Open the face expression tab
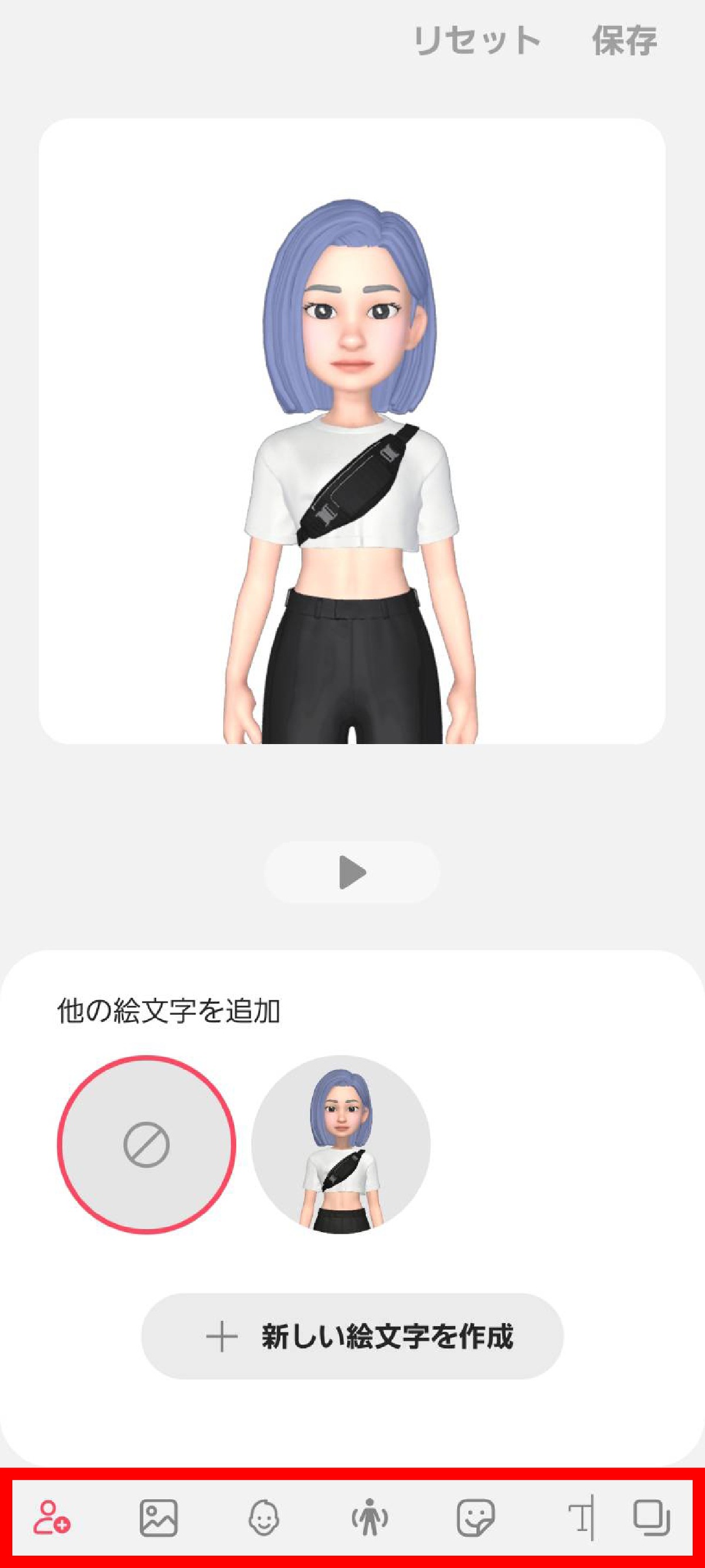Image resolution: width=705 pixels, height=1568 pixels. (x=264, y=1517)
